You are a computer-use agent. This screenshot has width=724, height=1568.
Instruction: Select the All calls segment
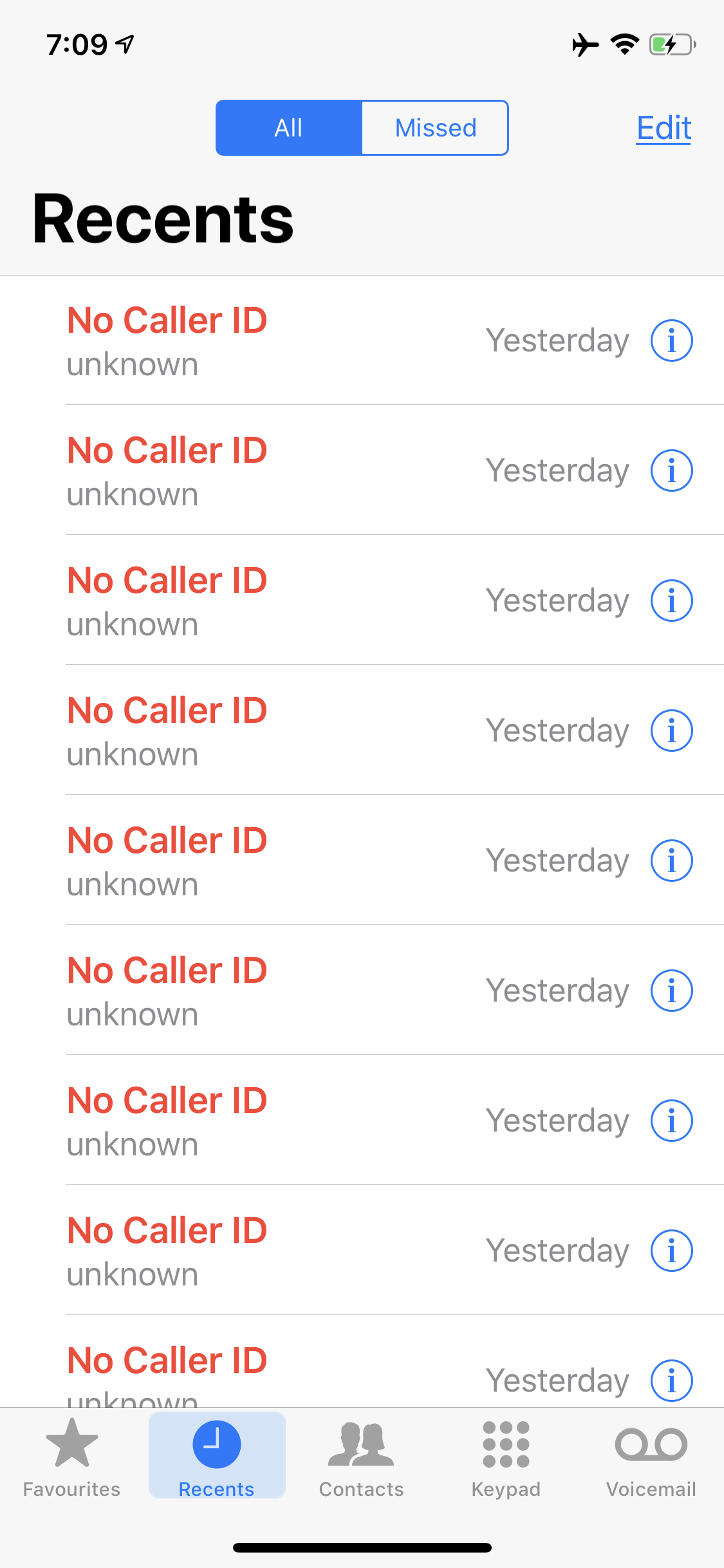pos(289,128)
